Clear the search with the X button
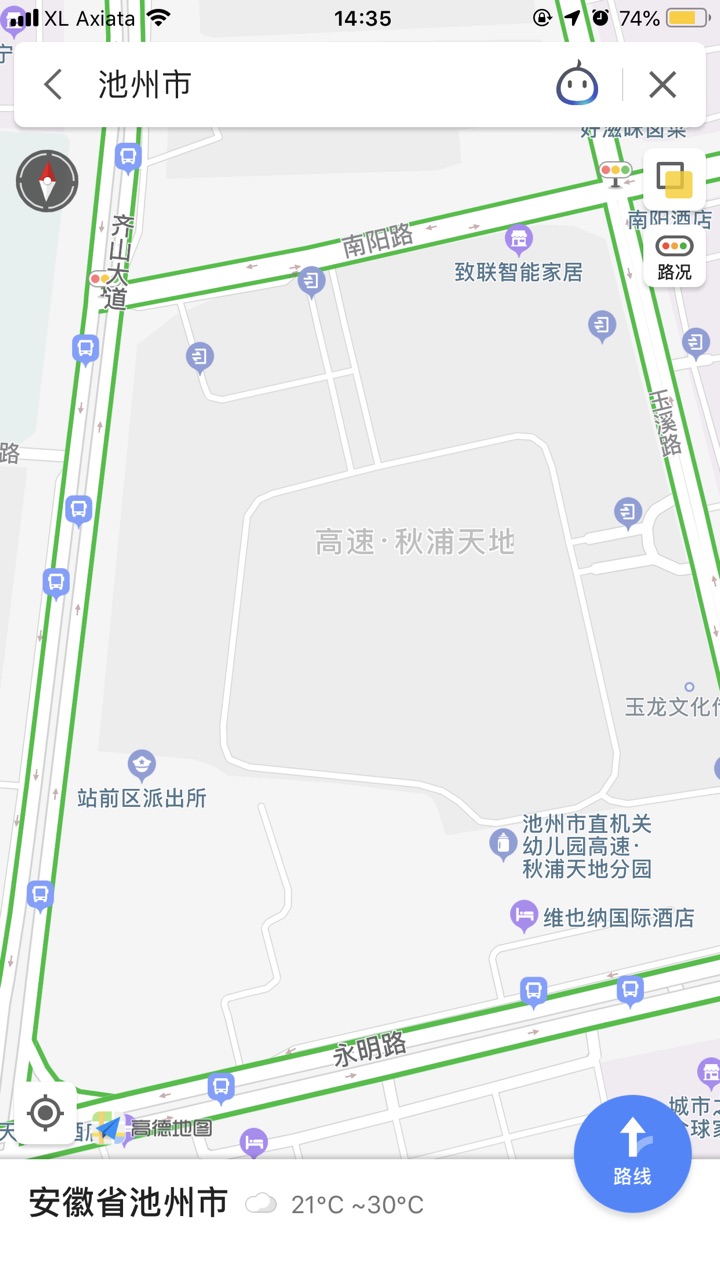This screenshot has width=720, height=1280. [662, 85]
